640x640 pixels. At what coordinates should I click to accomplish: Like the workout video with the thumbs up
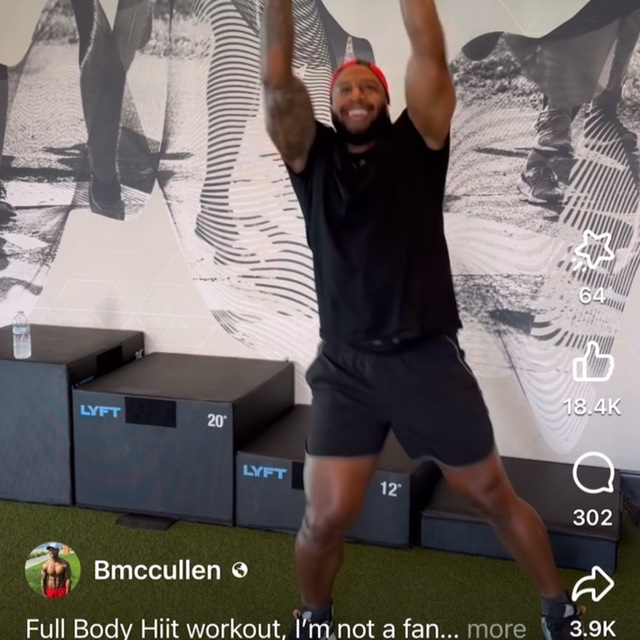pyautogui.click(x=593, y=363)
